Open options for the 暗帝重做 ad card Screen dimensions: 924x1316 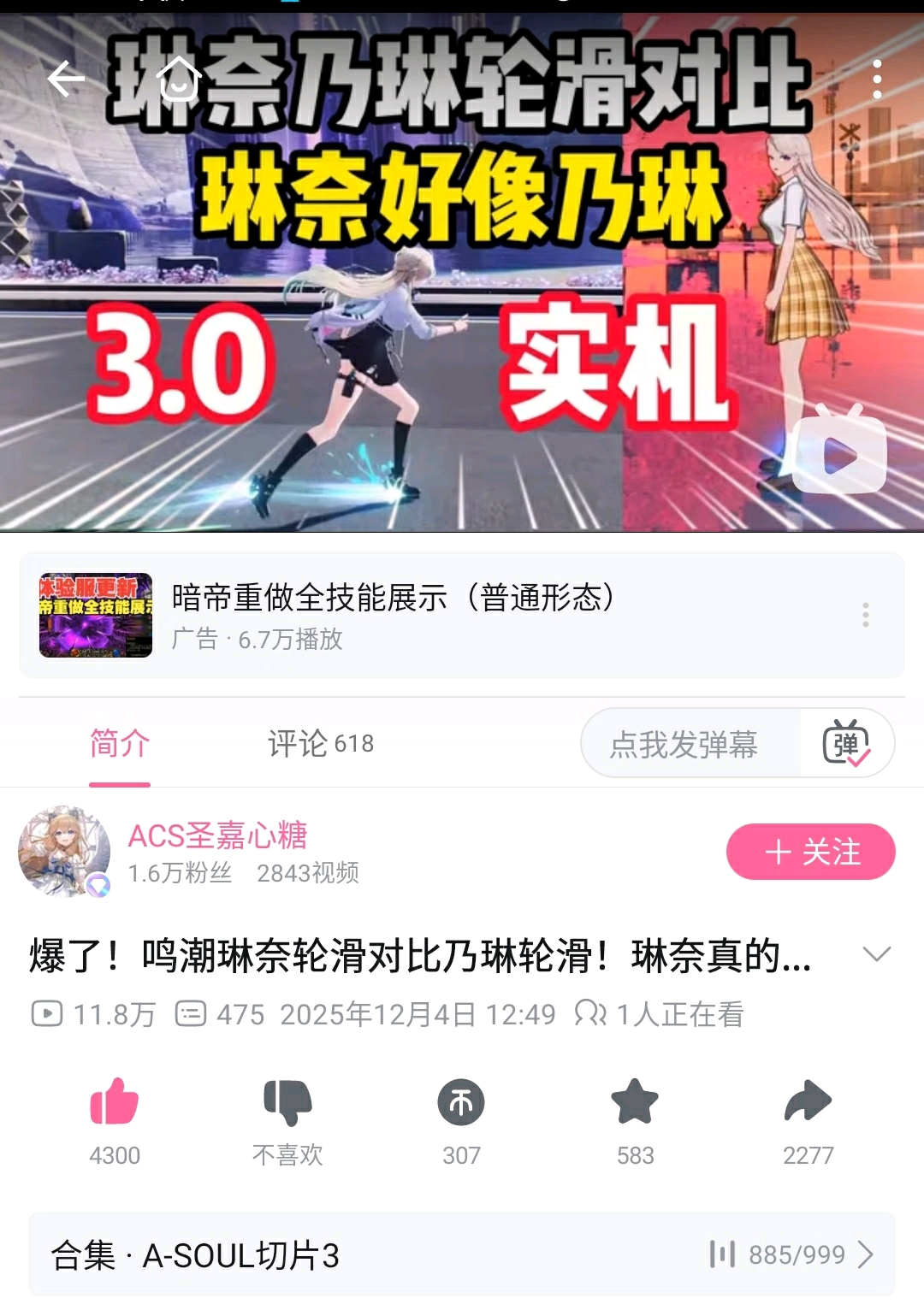click(x=866, y=615)
